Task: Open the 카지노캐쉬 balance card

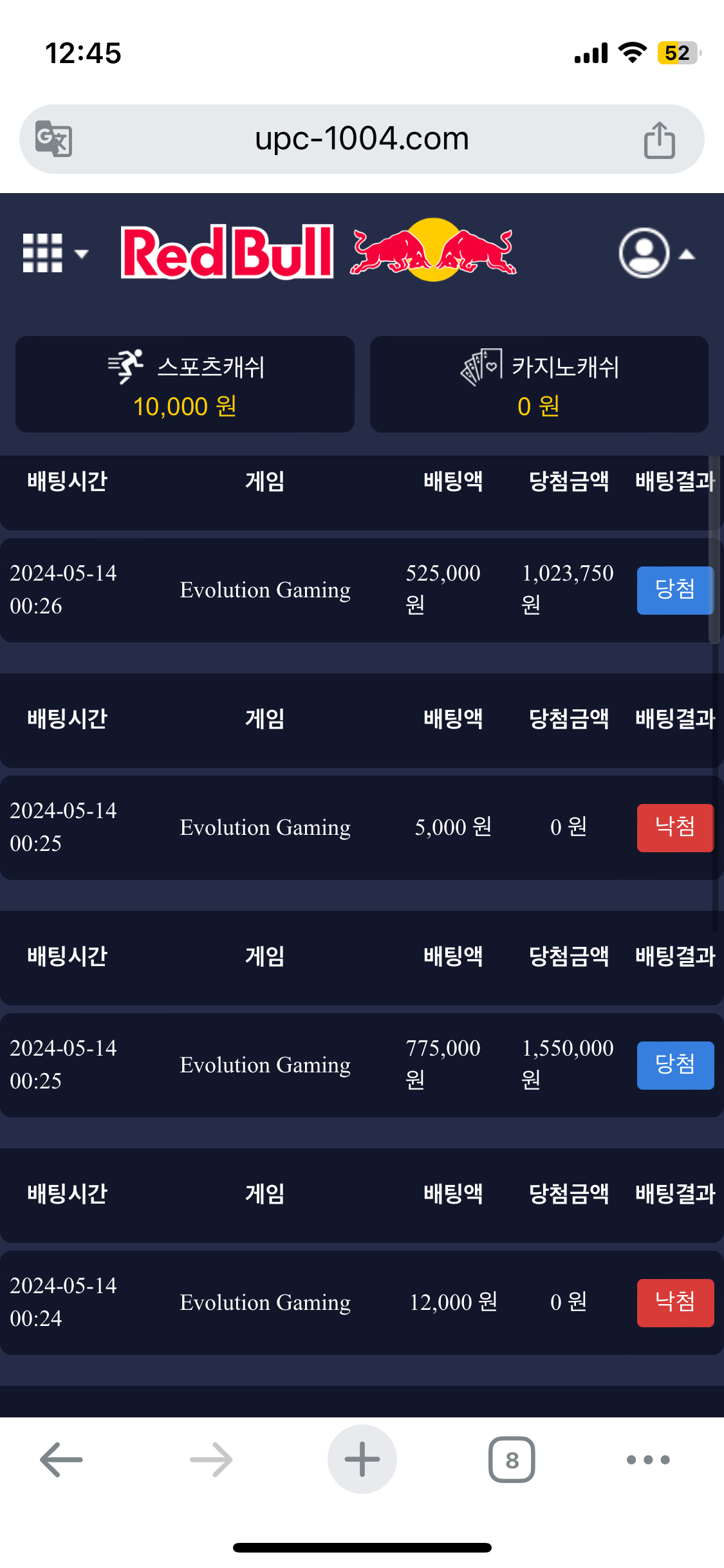Action: (539, 384)
